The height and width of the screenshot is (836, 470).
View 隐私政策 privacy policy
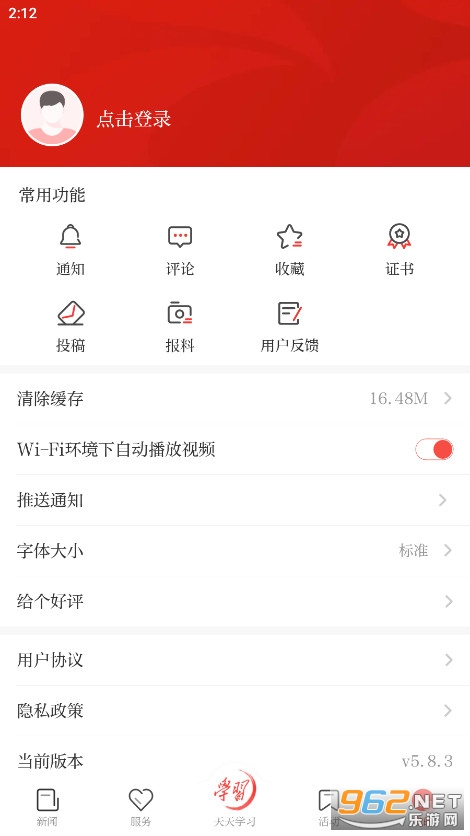click(x=235, y=711)
